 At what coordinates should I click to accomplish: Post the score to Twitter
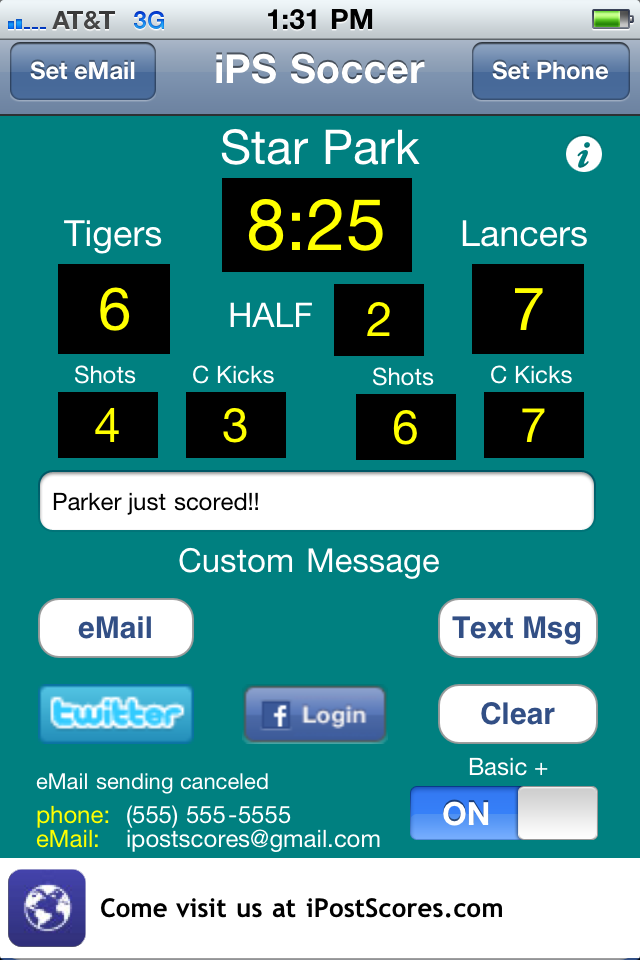click(x=116, y=714)
